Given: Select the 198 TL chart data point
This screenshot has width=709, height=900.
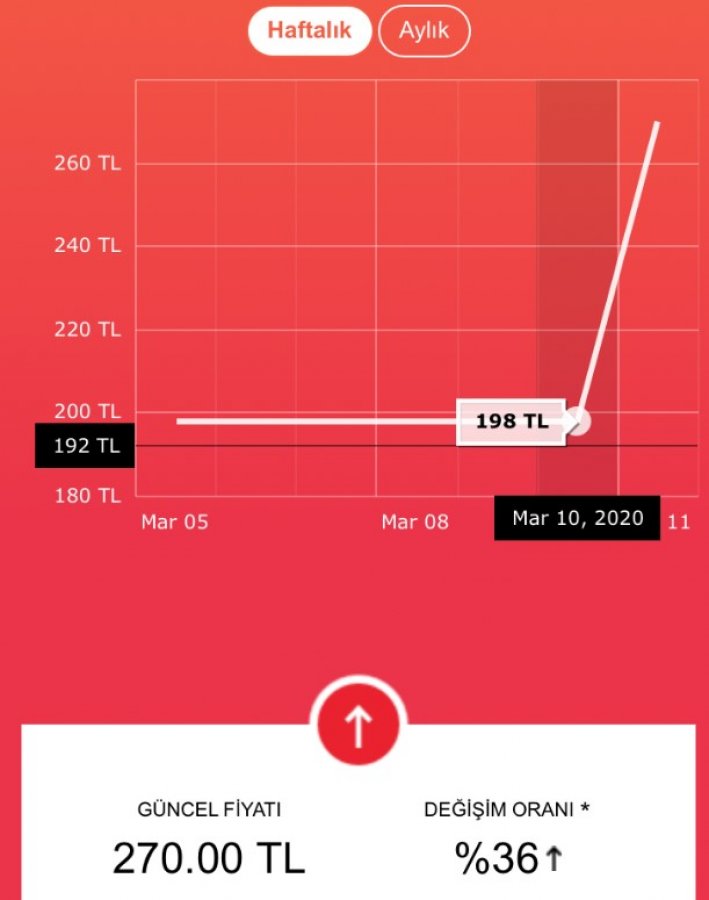Looking at the screenshot, I should pyautogui.click(x=577, y=421).
